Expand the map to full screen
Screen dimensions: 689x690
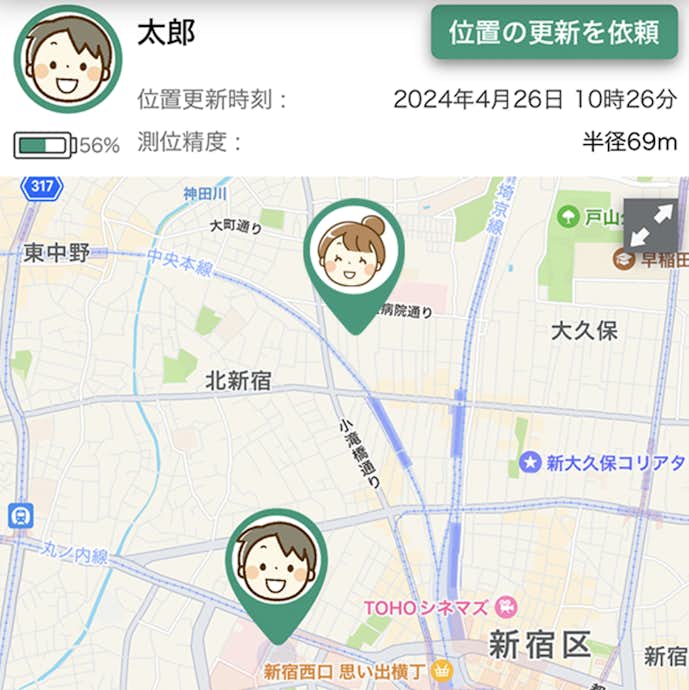coord(650,225)
